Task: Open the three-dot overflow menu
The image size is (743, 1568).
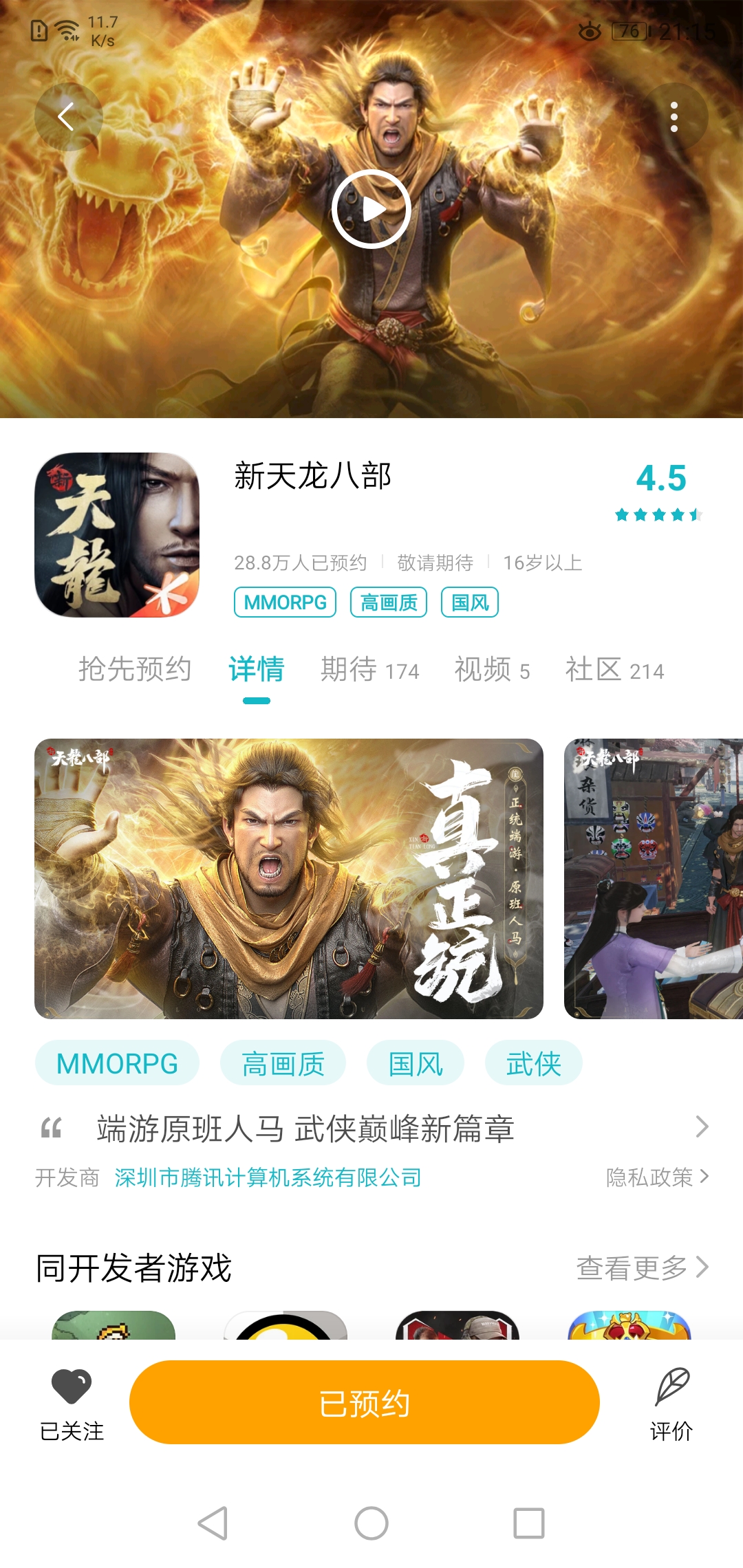Action: click(674, 117)
